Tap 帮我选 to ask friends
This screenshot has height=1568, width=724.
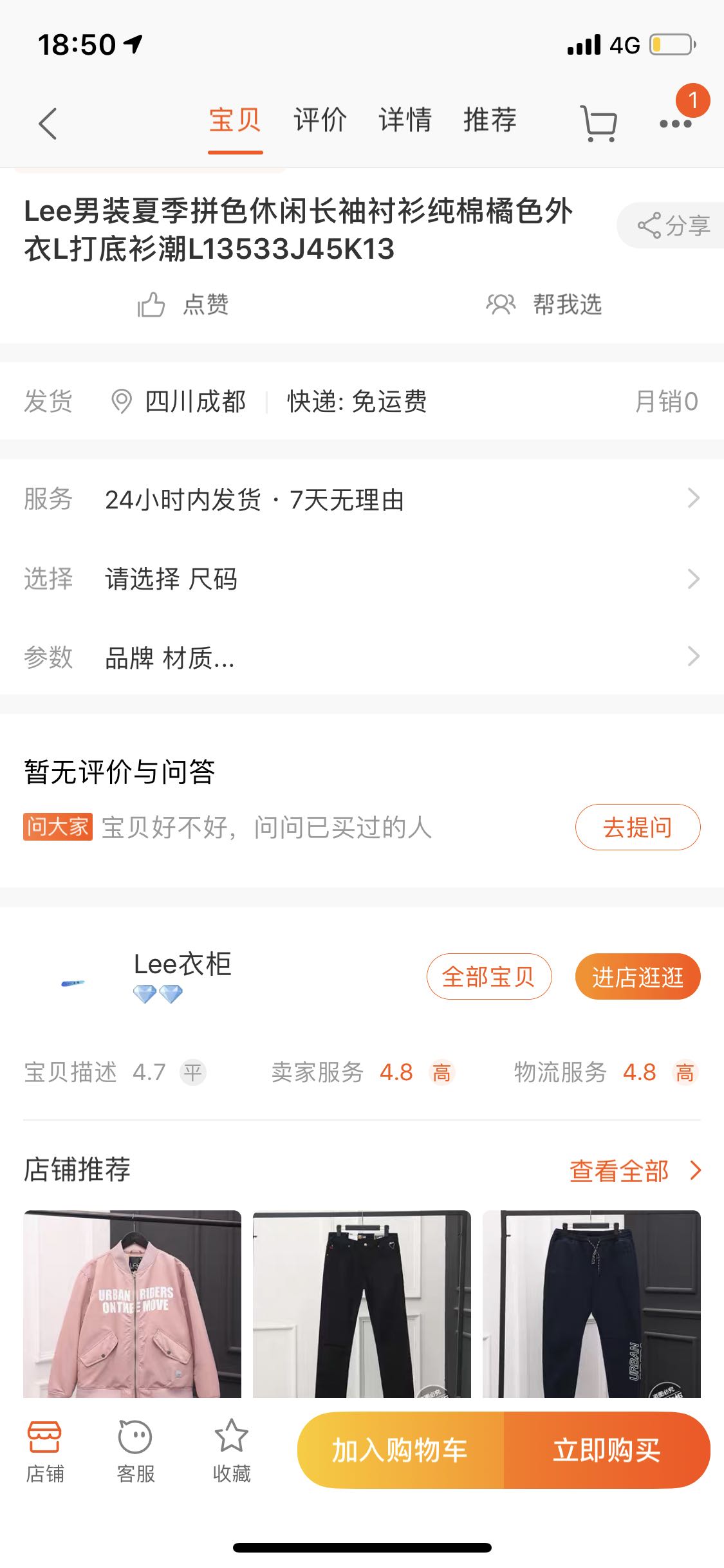[x=544, y=304]
